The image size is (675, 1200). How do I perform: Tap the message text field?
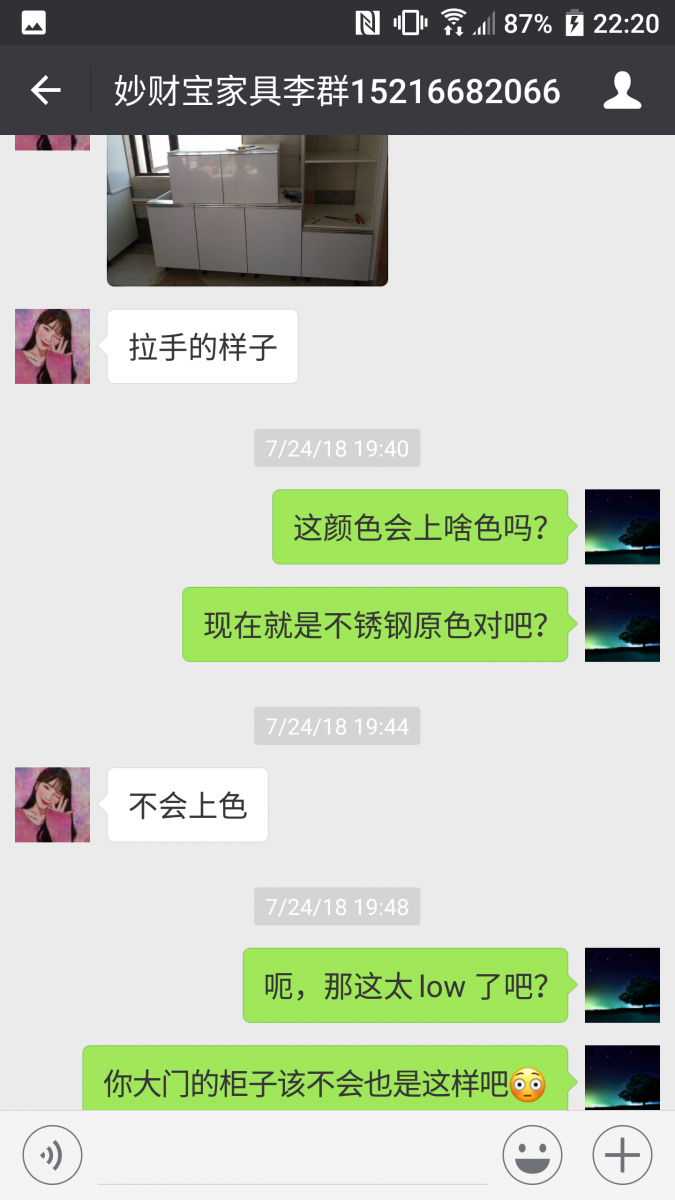pos(292,1156)
